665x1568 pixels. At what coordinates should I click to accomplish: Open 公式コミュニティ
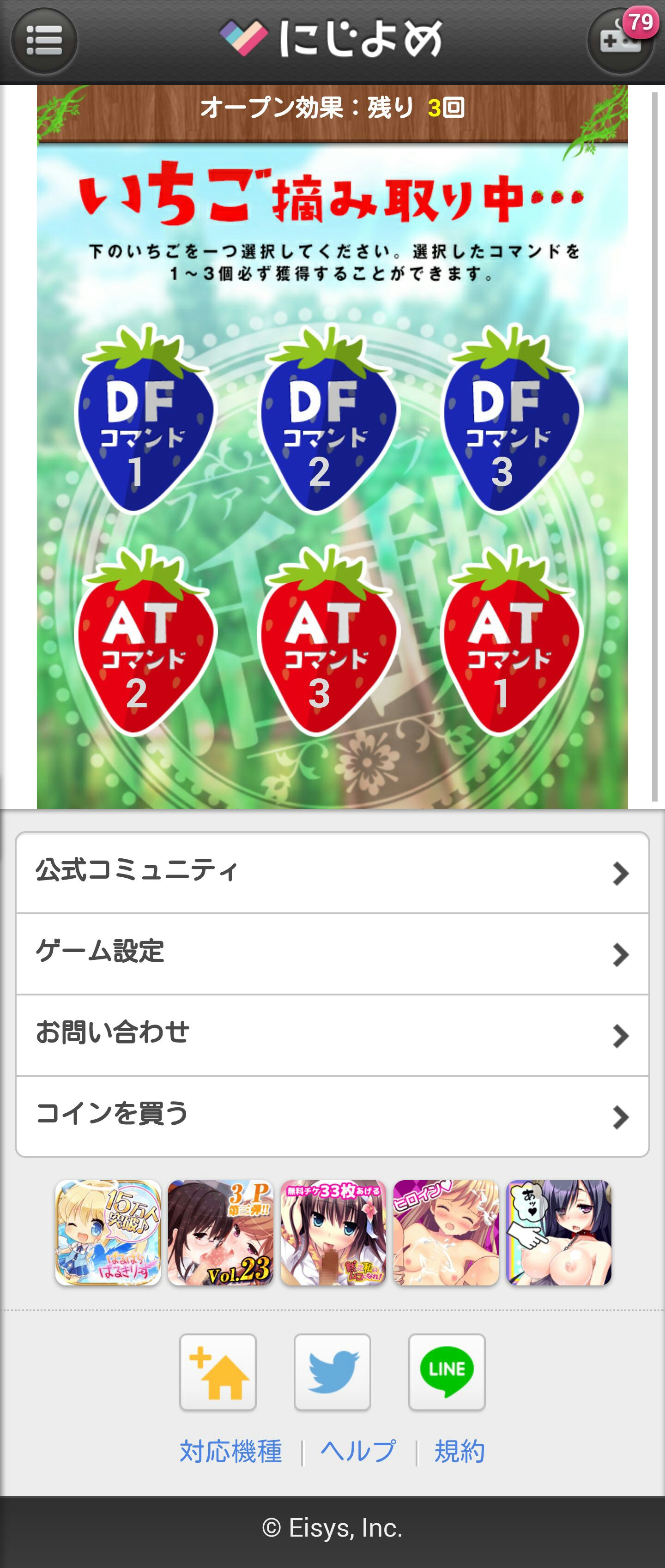click(x=332, y=872)
